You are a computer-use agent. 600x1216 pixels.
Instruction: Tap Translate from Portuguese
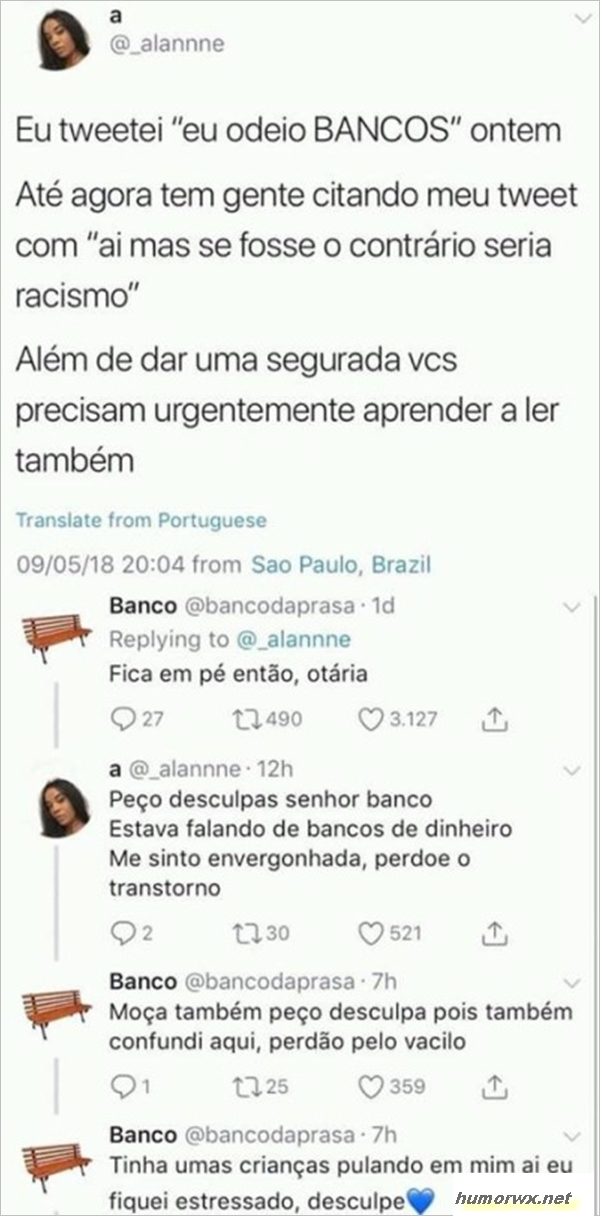[141, 520]
